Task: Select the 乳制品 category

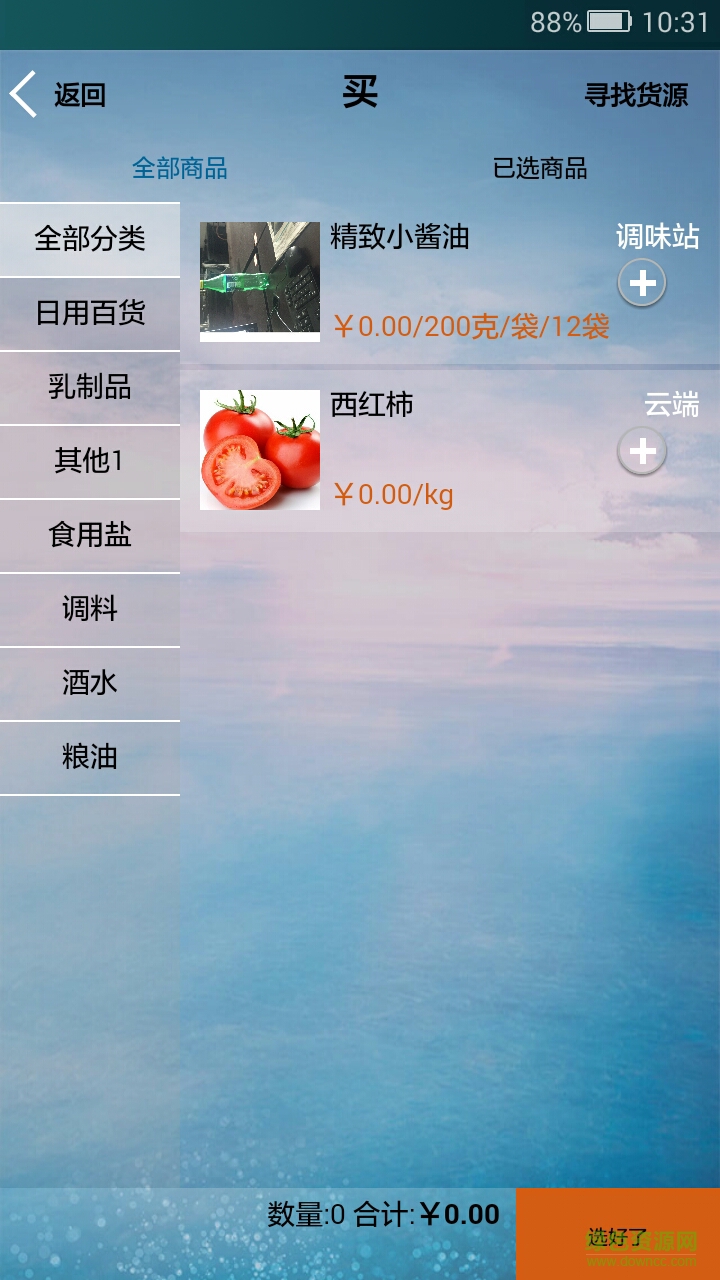Action: [x=90, y=388]
